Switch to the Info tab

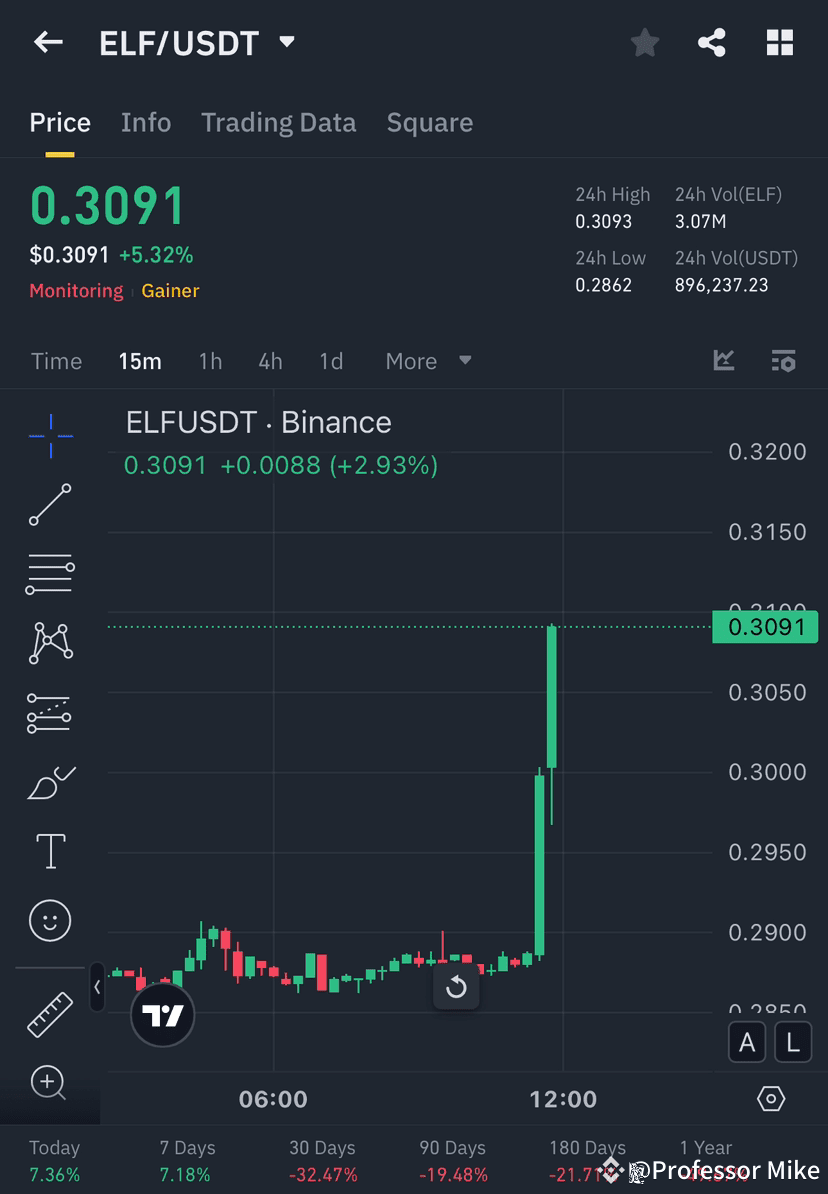[146, 122]
